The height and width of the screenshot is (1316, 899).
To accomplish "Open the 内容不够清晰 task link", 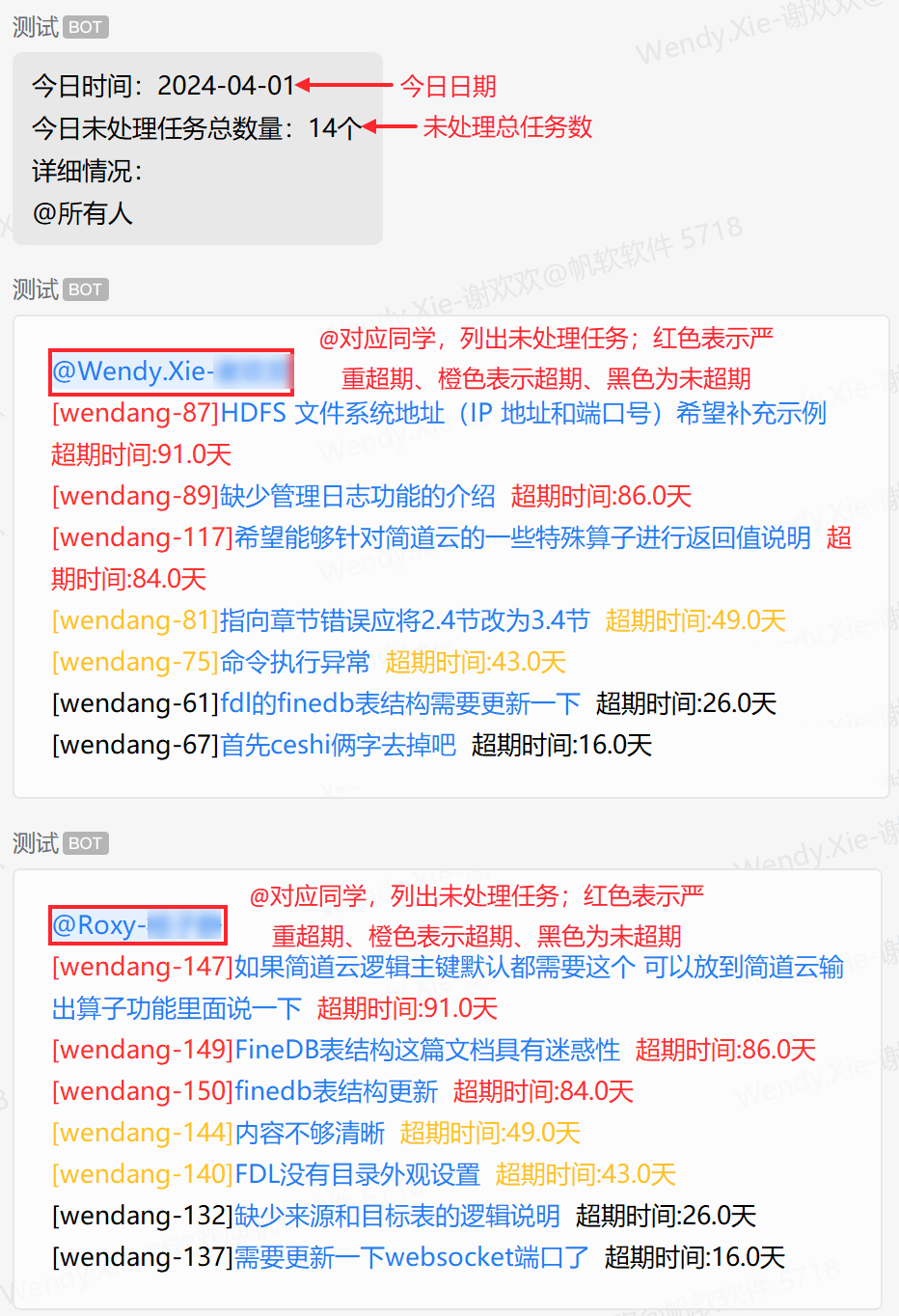I will pos(310,1134).
